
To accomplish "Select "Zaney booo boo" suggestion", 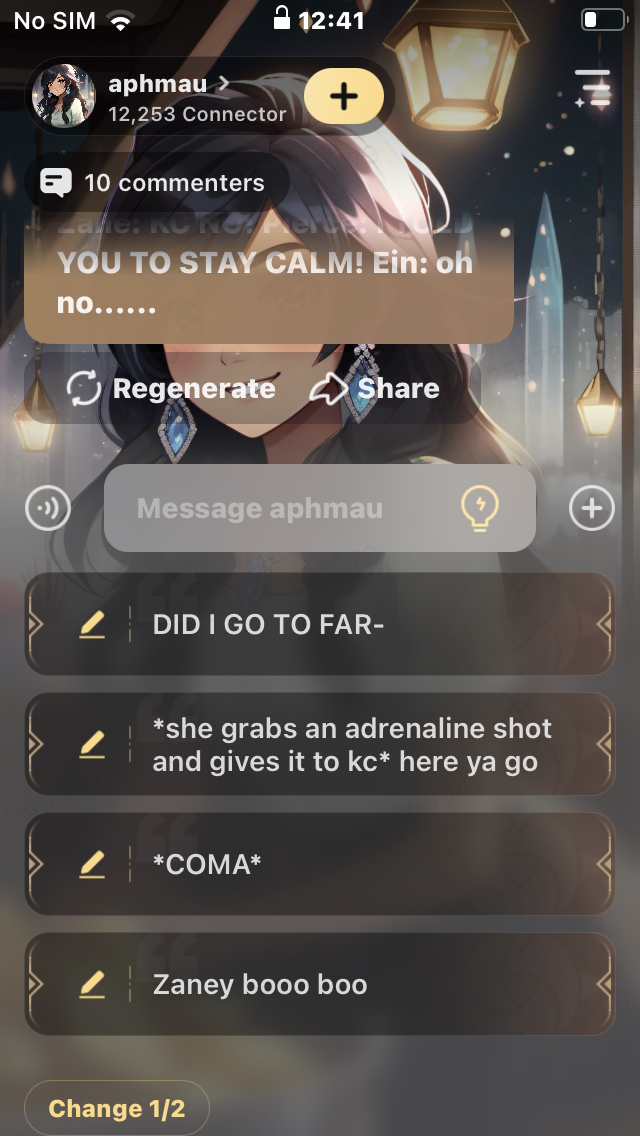I will tap(360, 985).
